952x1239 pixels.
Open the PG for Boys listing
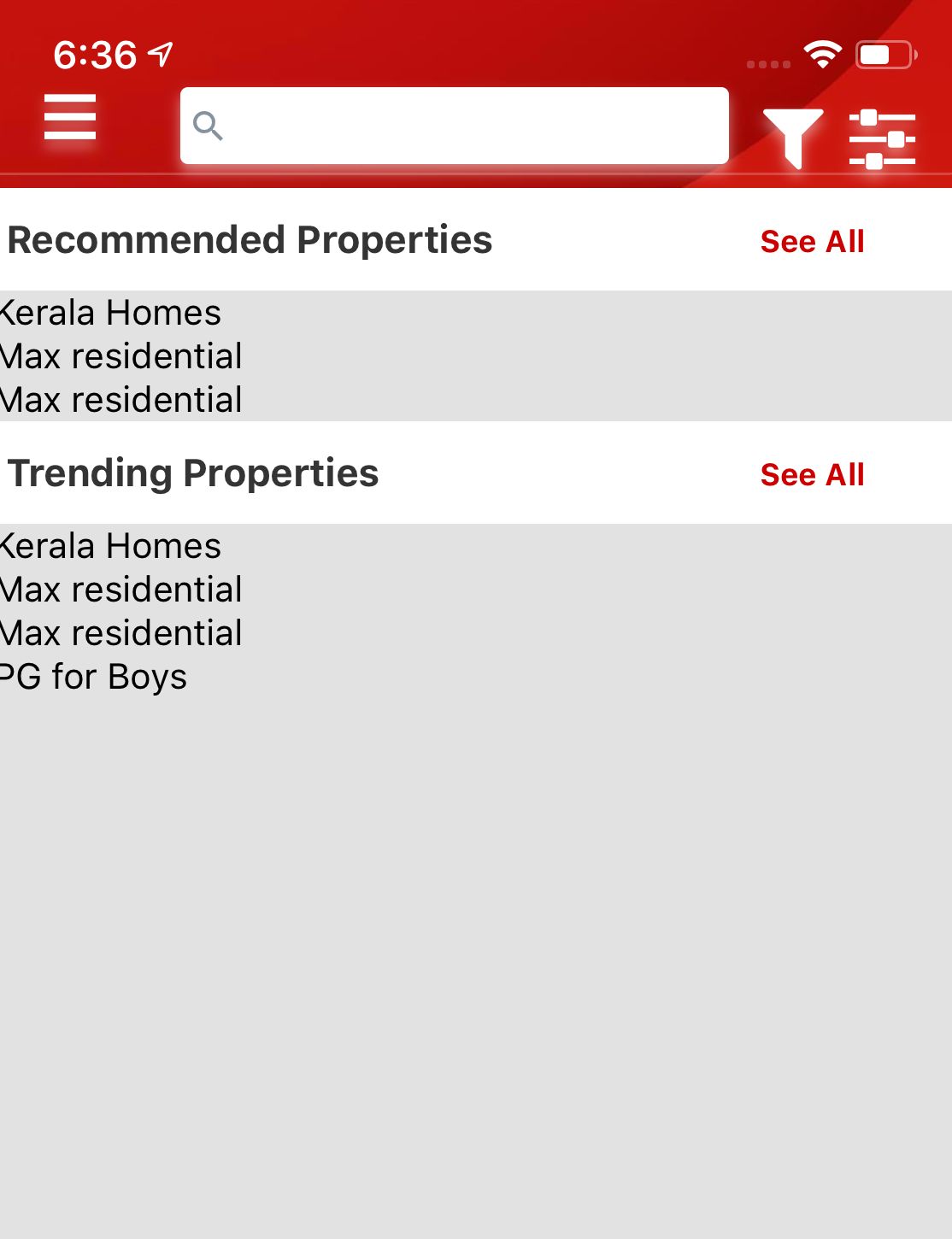(x=94, y=677)
